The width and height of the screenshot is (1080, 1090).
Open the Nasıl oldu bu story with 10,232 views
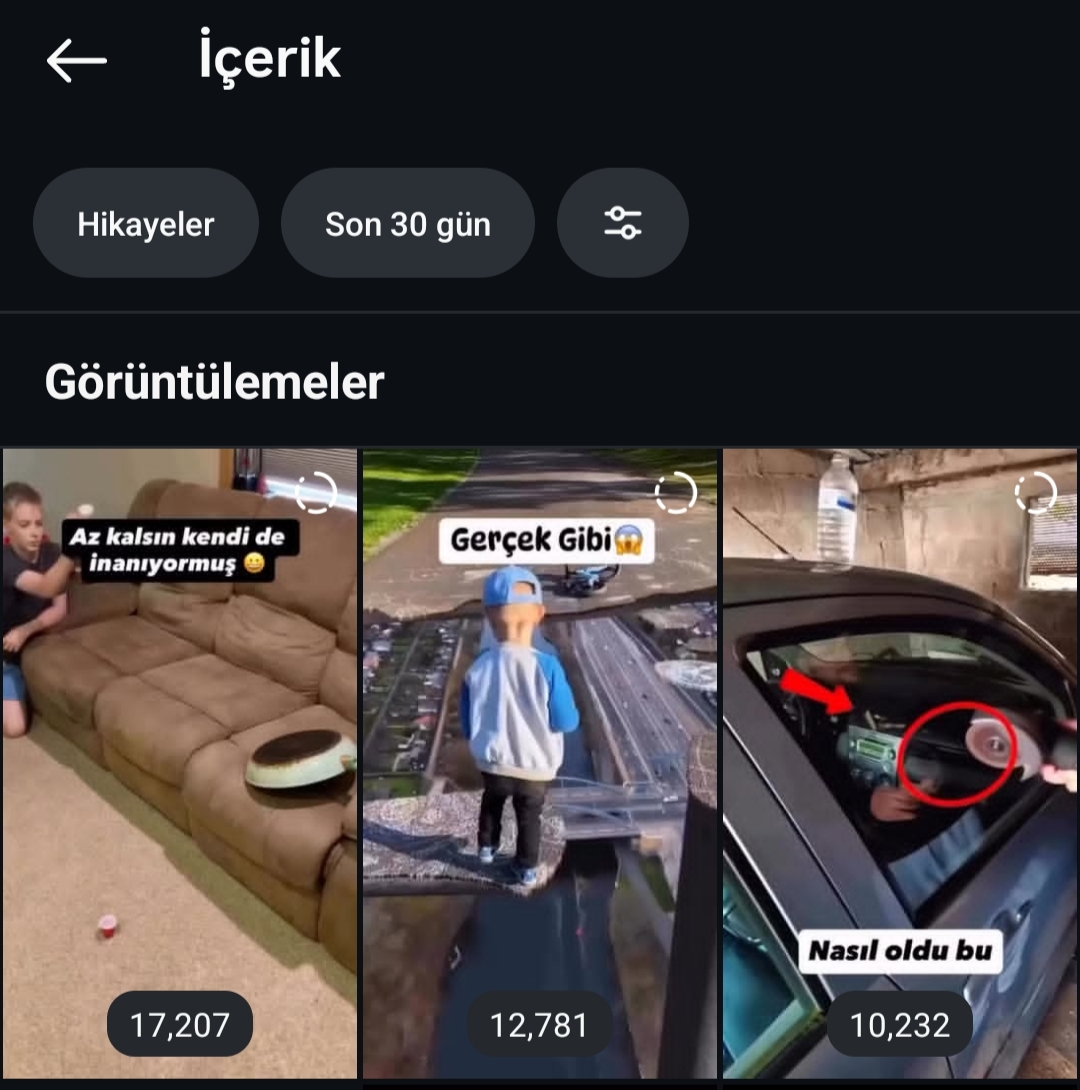[x=900, y=763]
